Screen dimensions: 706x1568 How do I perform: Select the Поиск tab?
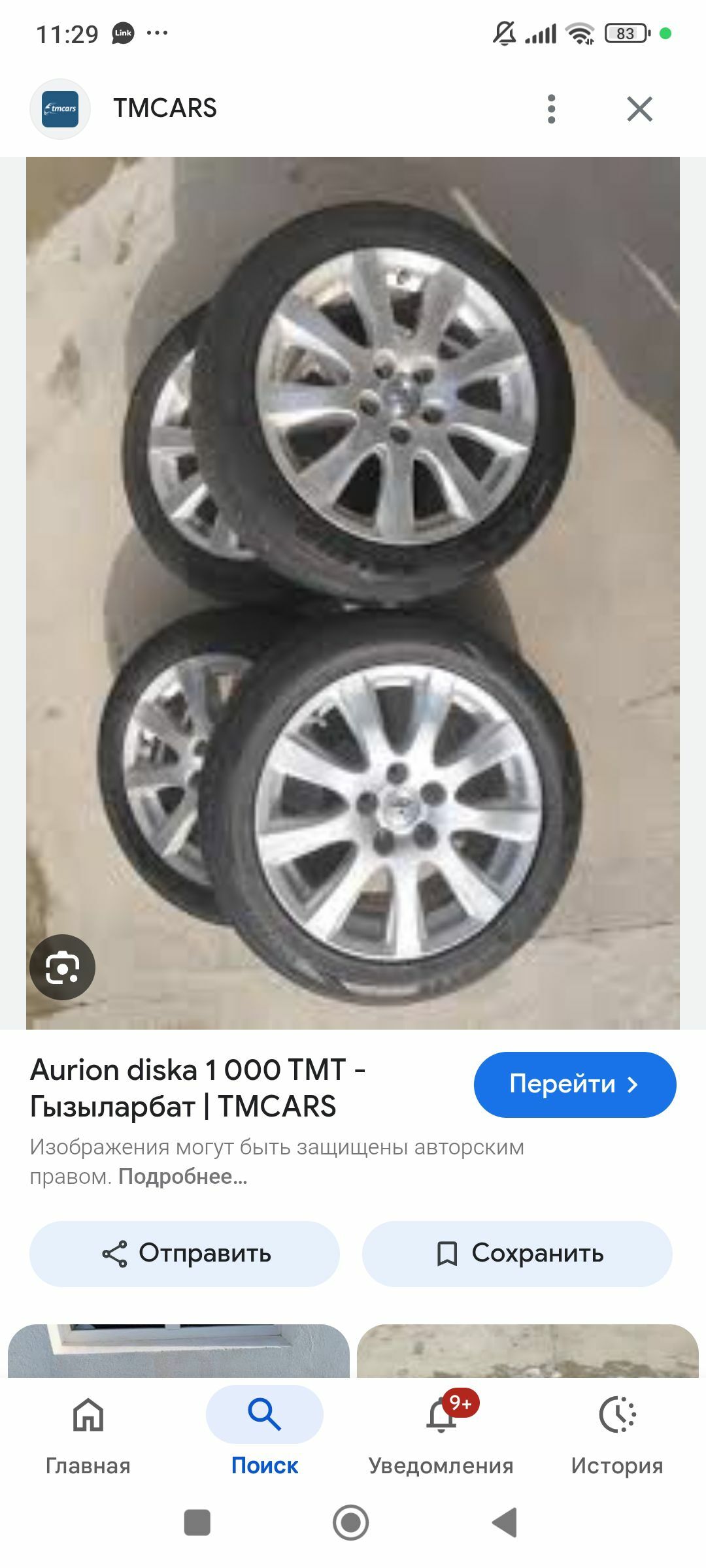click(265, 1434)
